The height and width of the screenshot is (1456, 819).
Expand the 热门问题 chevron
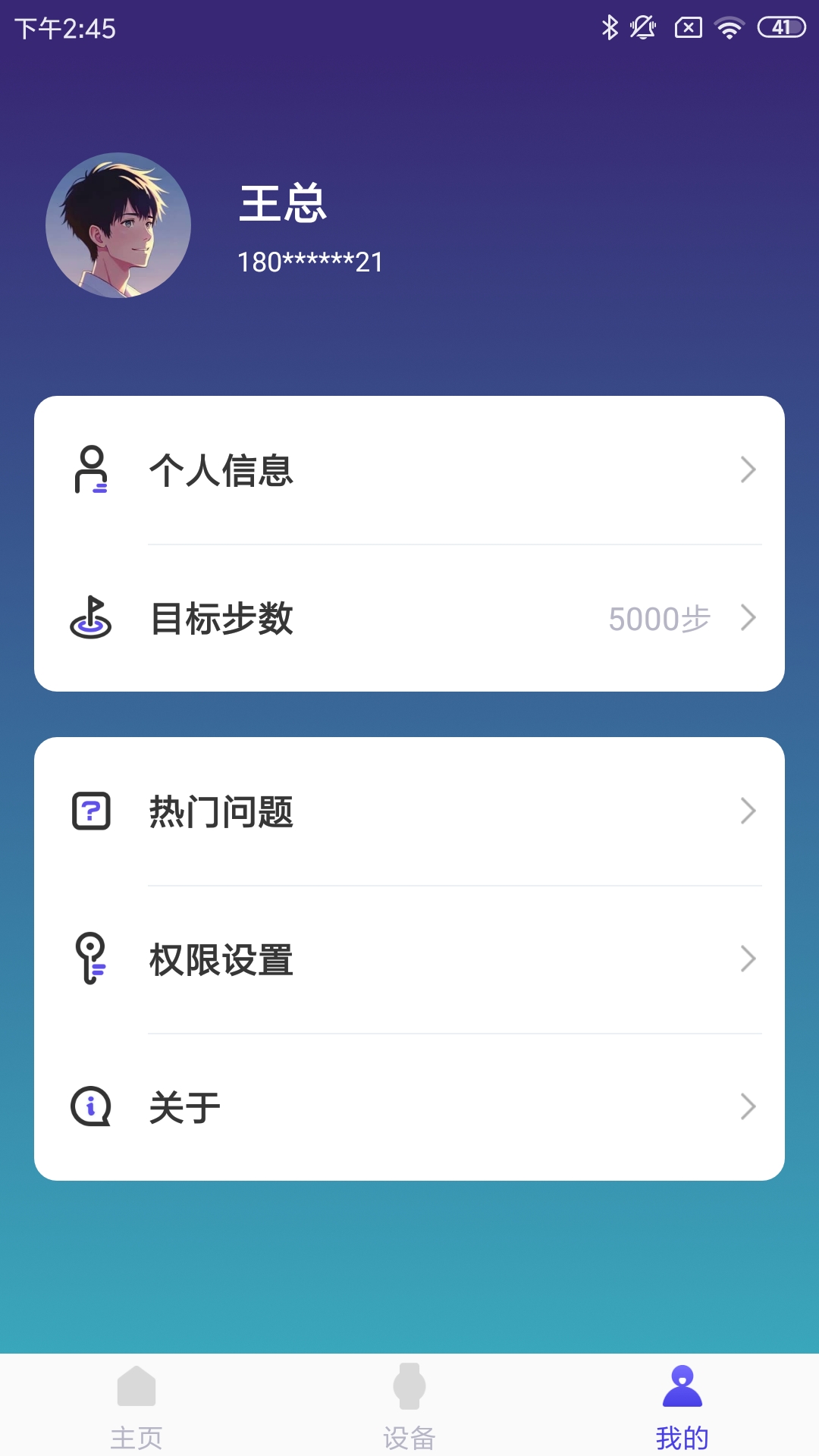pos(749,811)
